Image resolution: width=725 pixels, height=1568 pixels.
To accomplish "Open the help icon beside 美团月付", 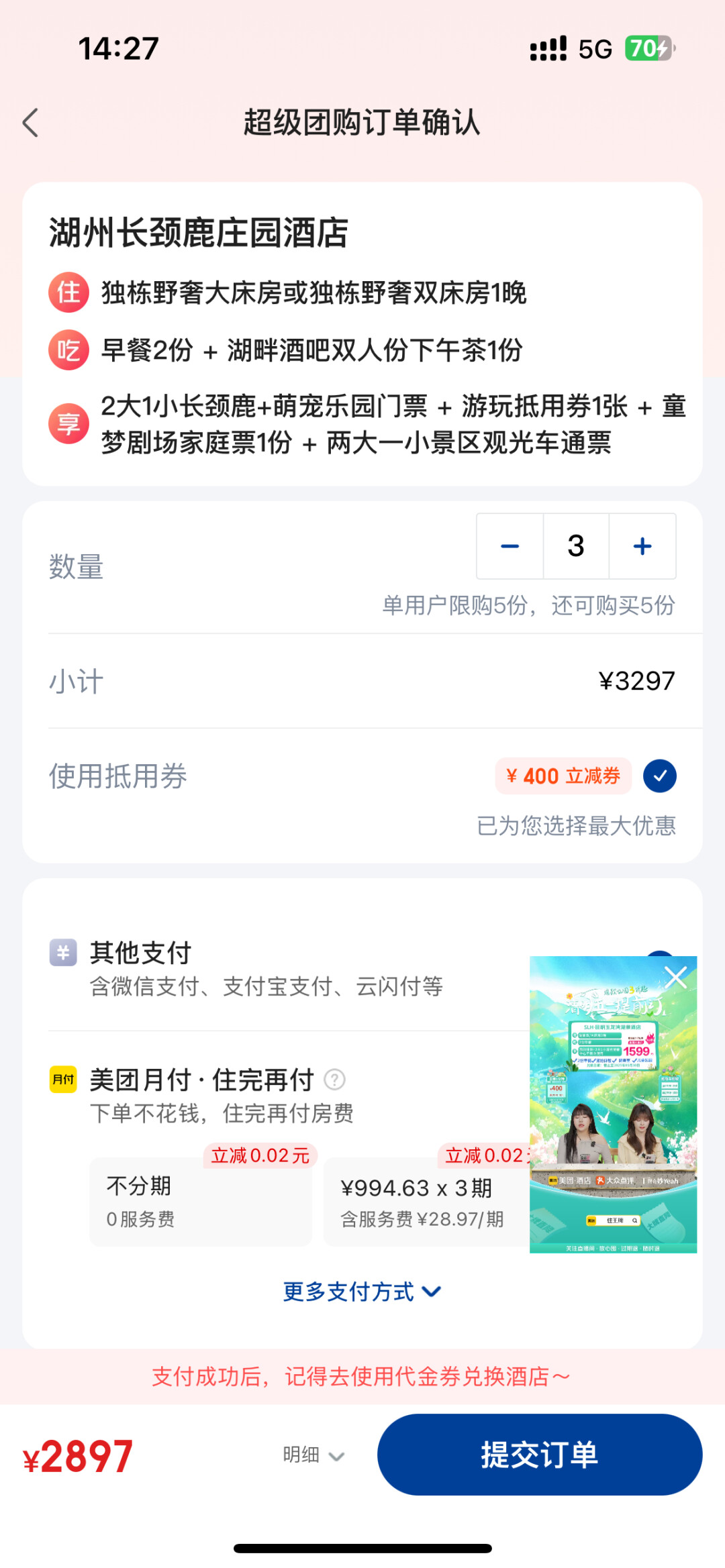I will click(334, 1080).
